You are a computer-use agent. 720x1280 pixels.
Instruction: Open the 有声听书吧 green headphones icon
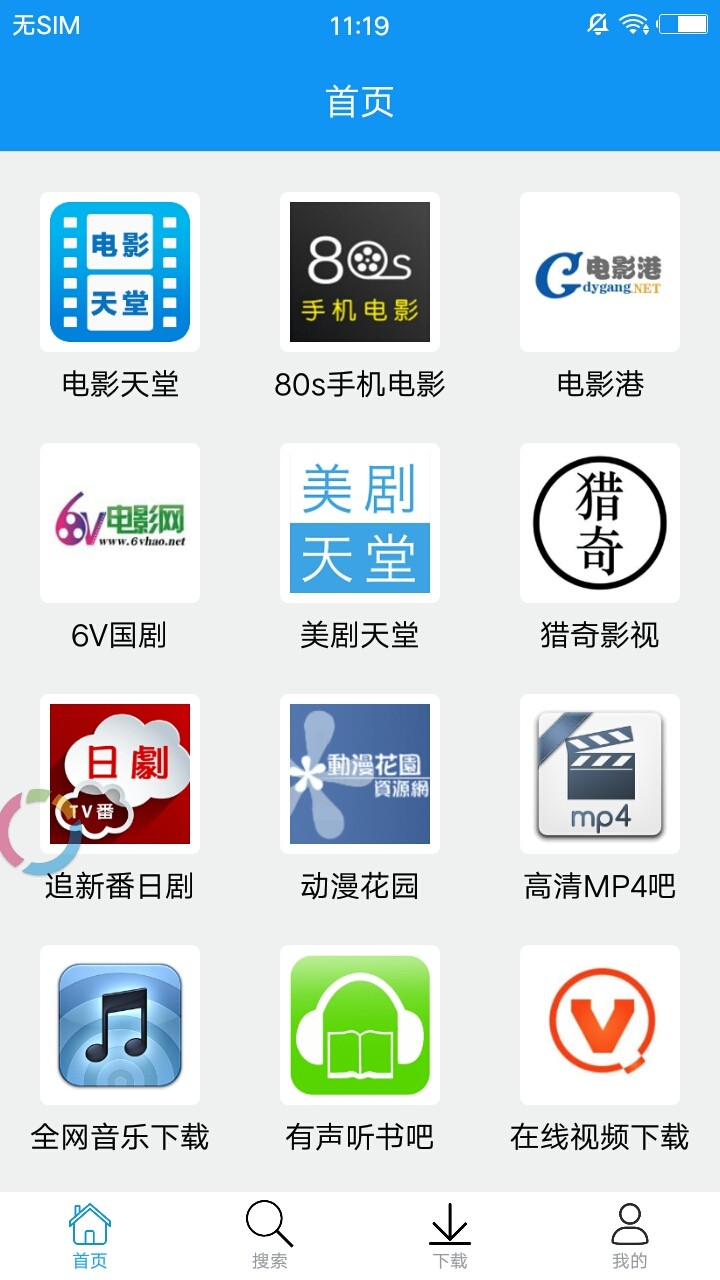[359, 1025]
